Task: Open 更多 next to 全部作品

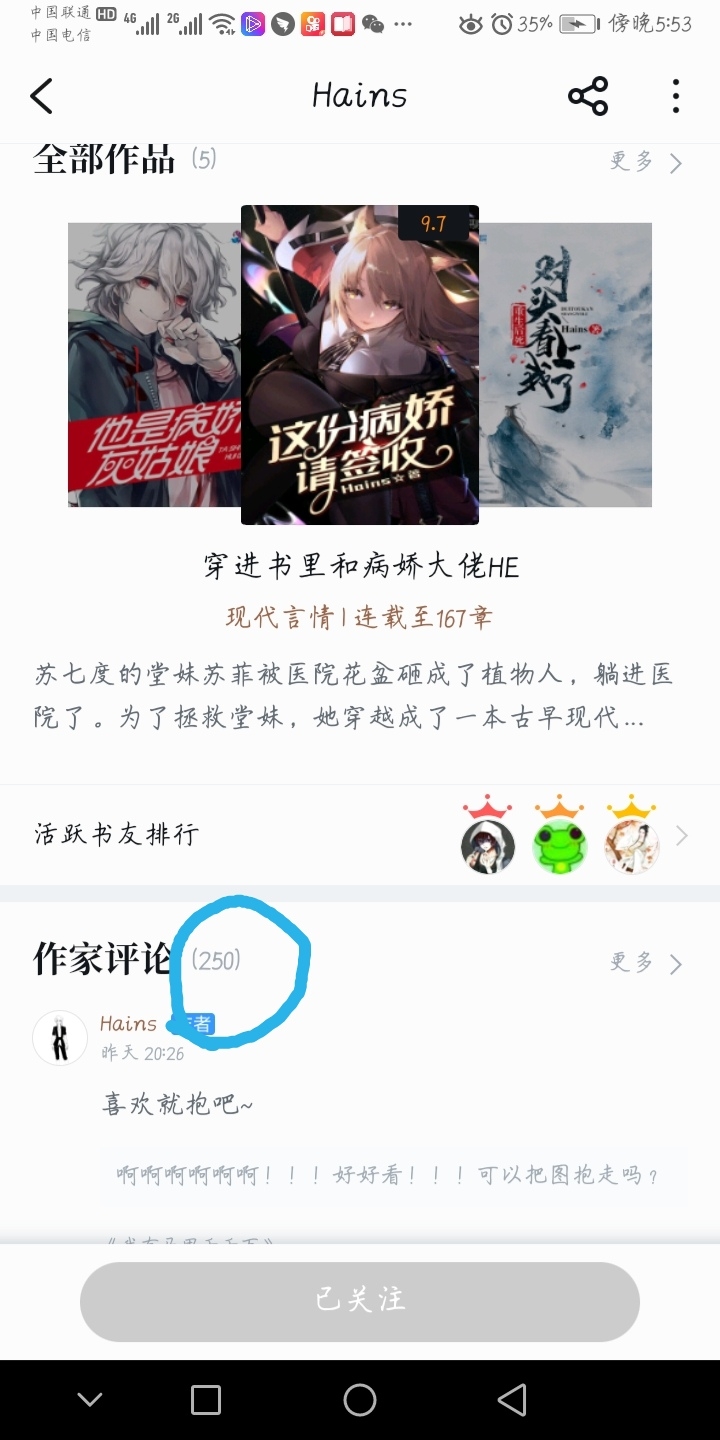Action: point(646,162)
